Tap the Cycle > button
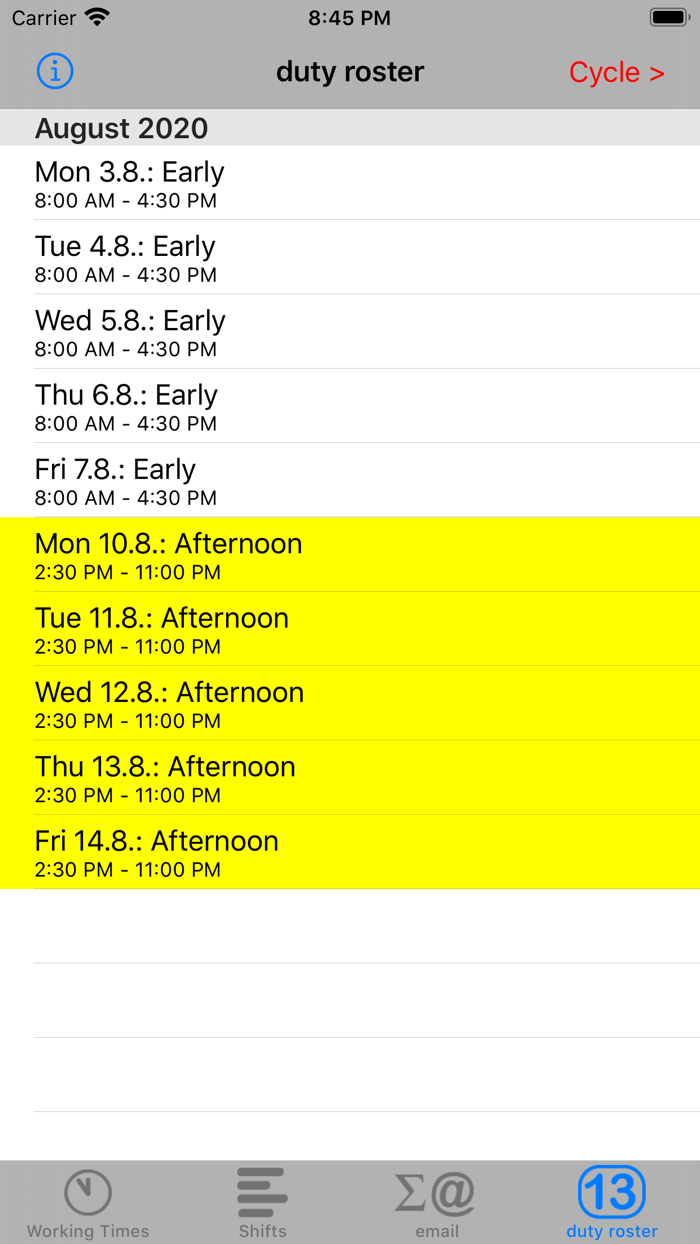The image size is (700, 1244). coord(616,72)
